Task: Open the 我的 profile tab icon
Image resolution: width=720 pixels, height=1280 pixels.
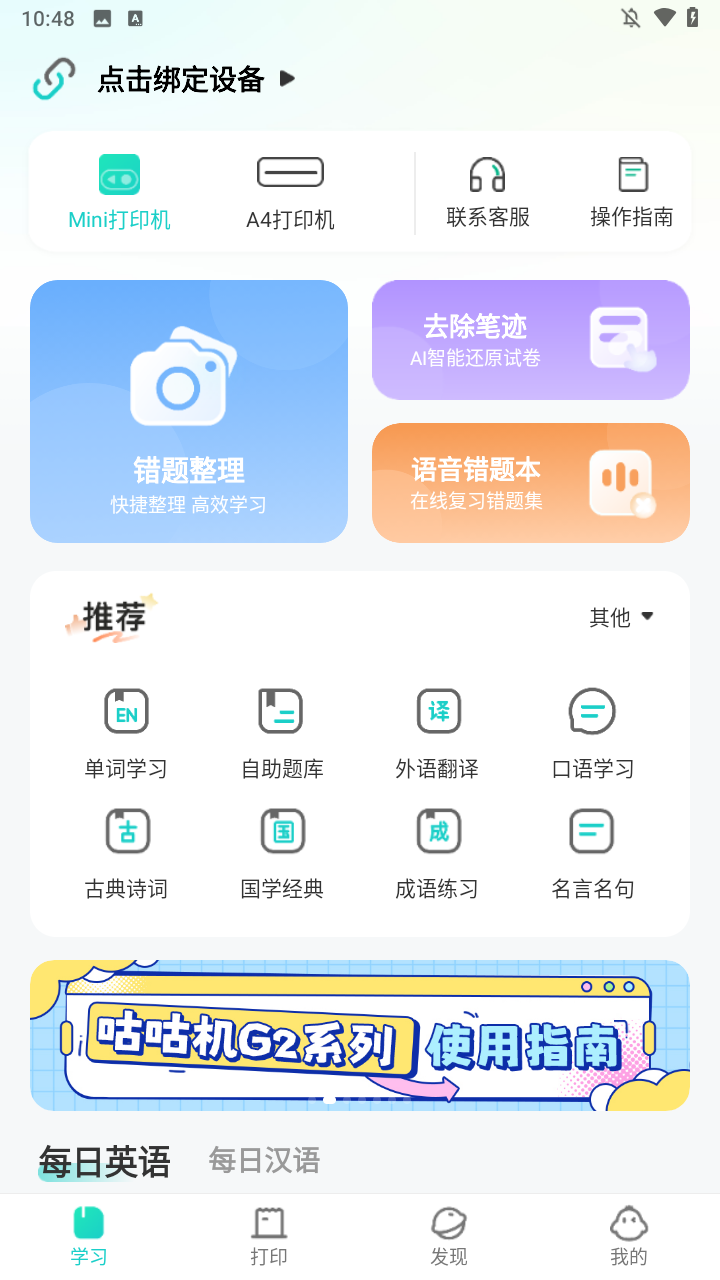Action: (628, 1222)
